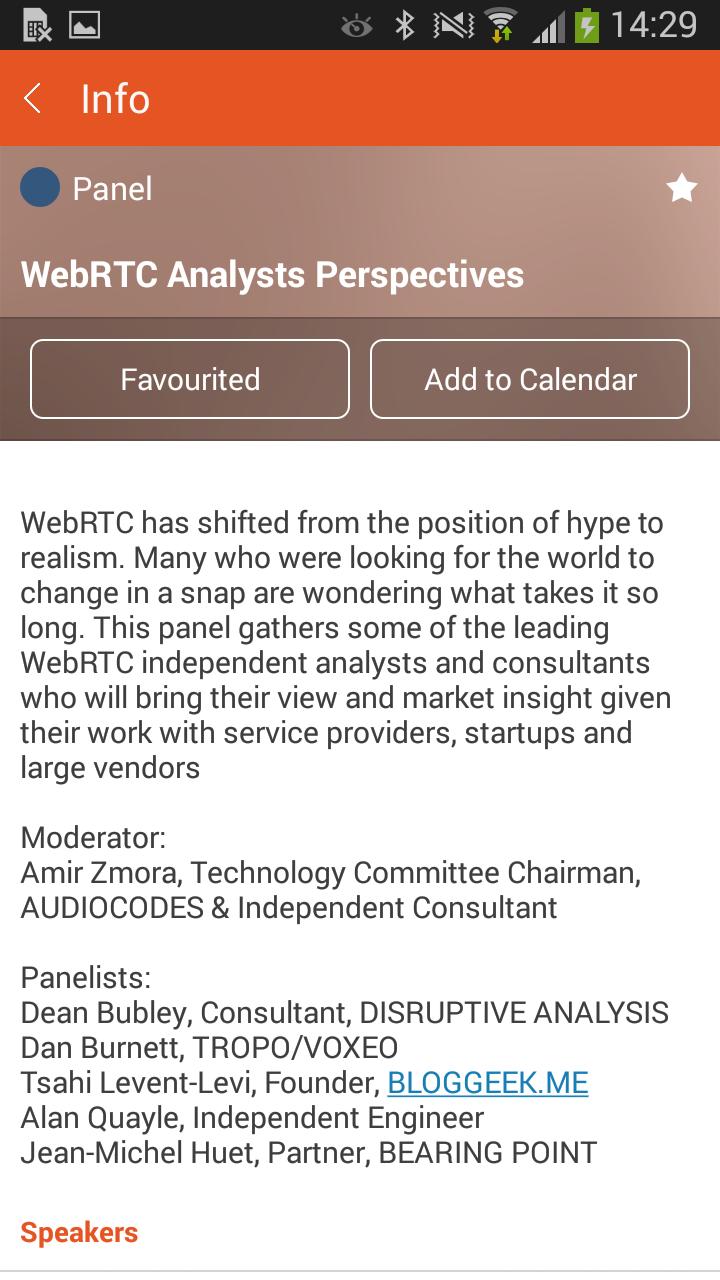Open the BLOGGEEK.ME link
Image resolution: width=720 pixels, height=1280 pixels.
point(488,1083)
